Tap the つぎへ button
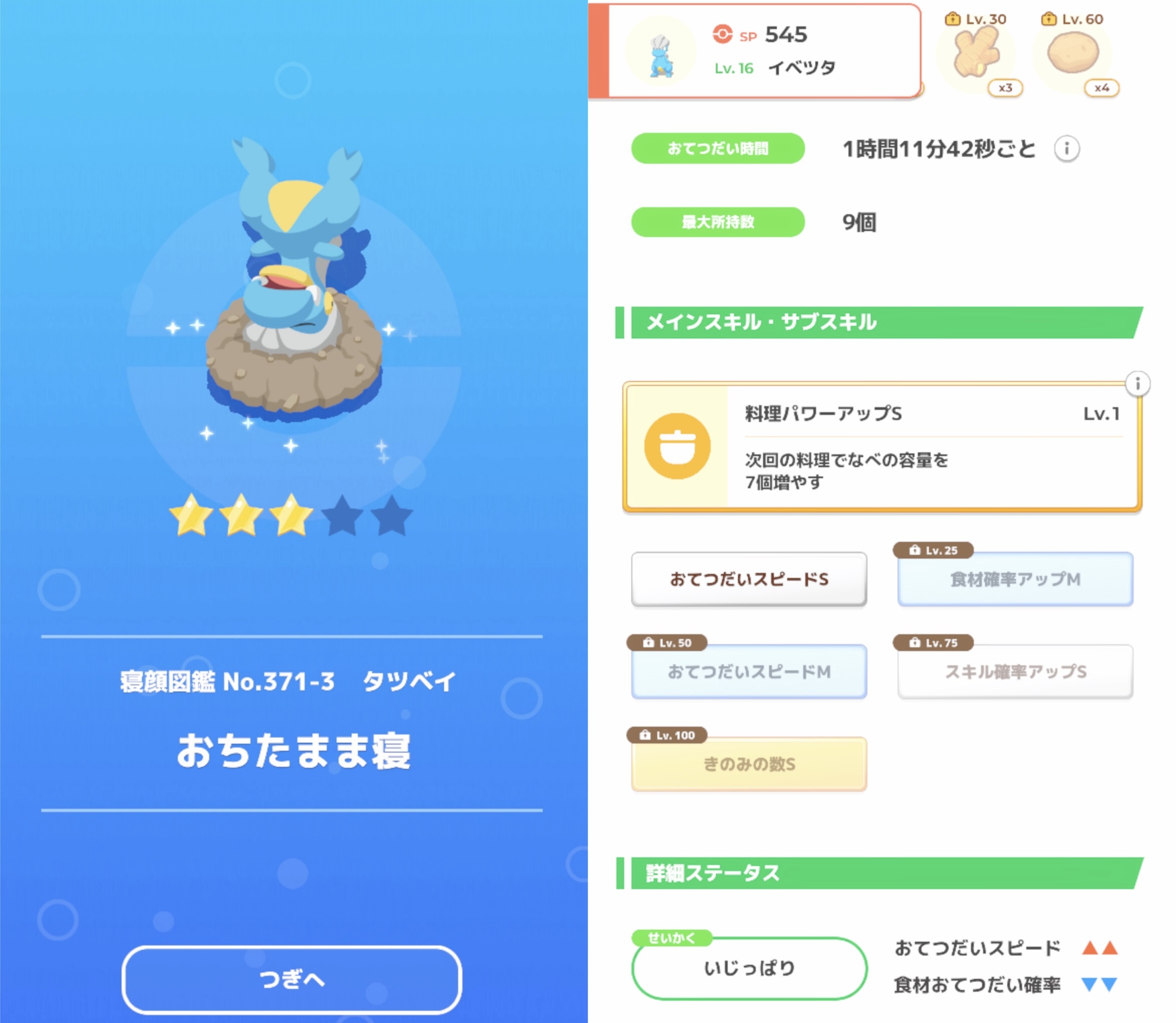The image size is (1176, 1023). pyautogui.click(x=291, y=980)
